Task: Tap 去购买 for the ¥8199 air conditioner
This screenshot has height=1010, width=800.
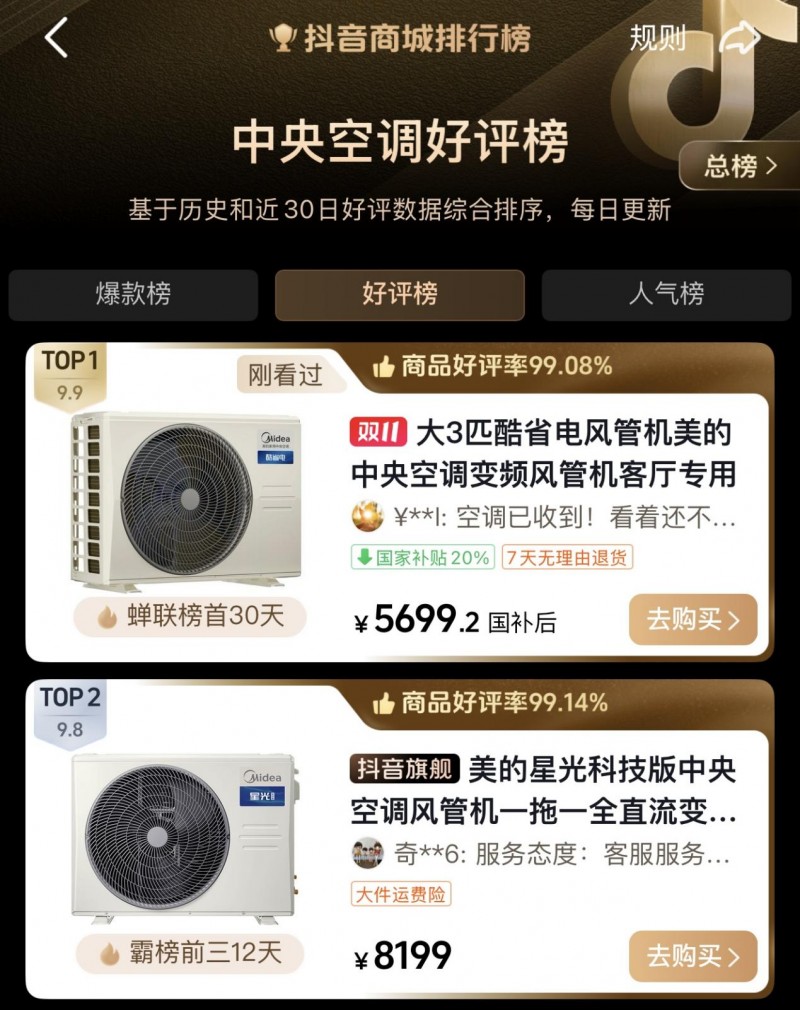Action: tap(692, 956)
